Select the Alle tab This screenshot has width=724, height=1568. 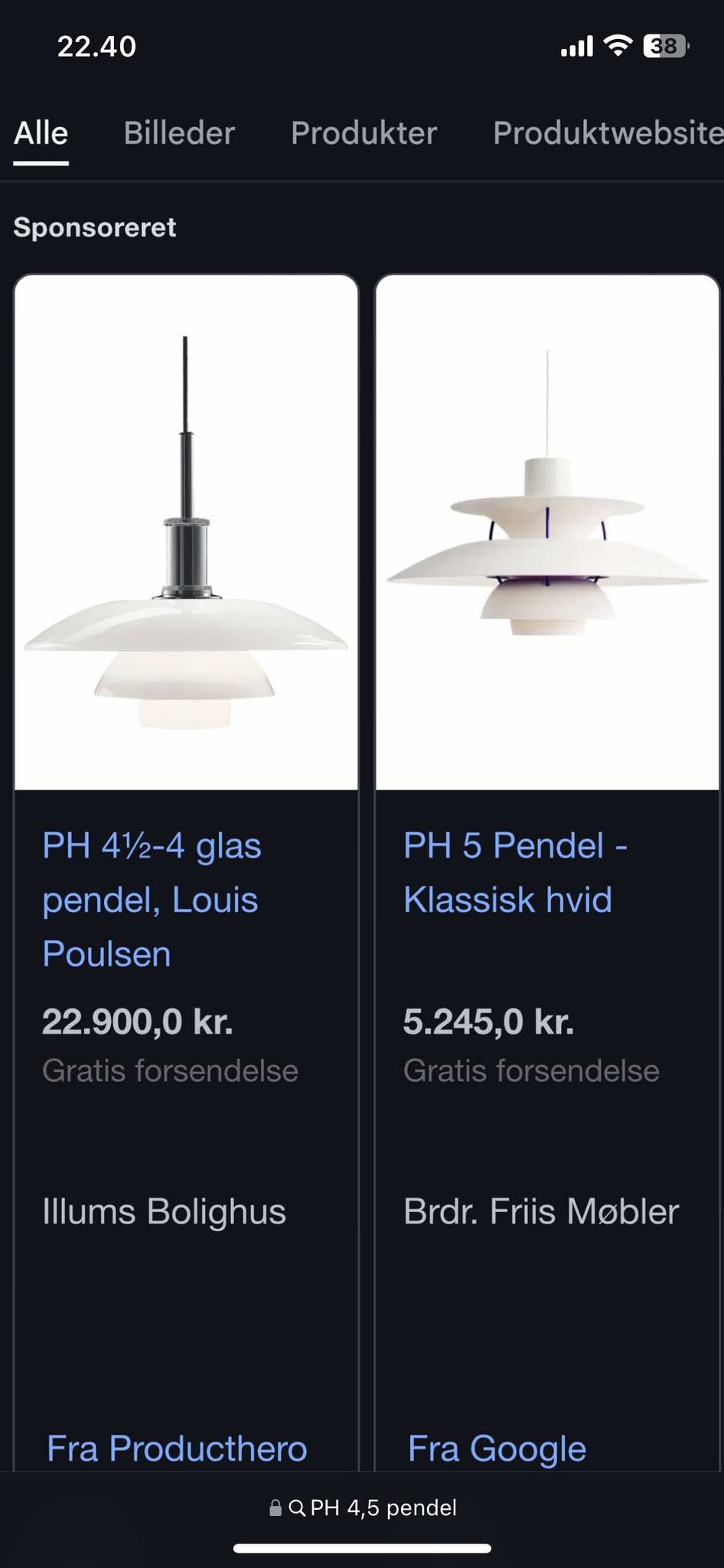coord(40,133)
